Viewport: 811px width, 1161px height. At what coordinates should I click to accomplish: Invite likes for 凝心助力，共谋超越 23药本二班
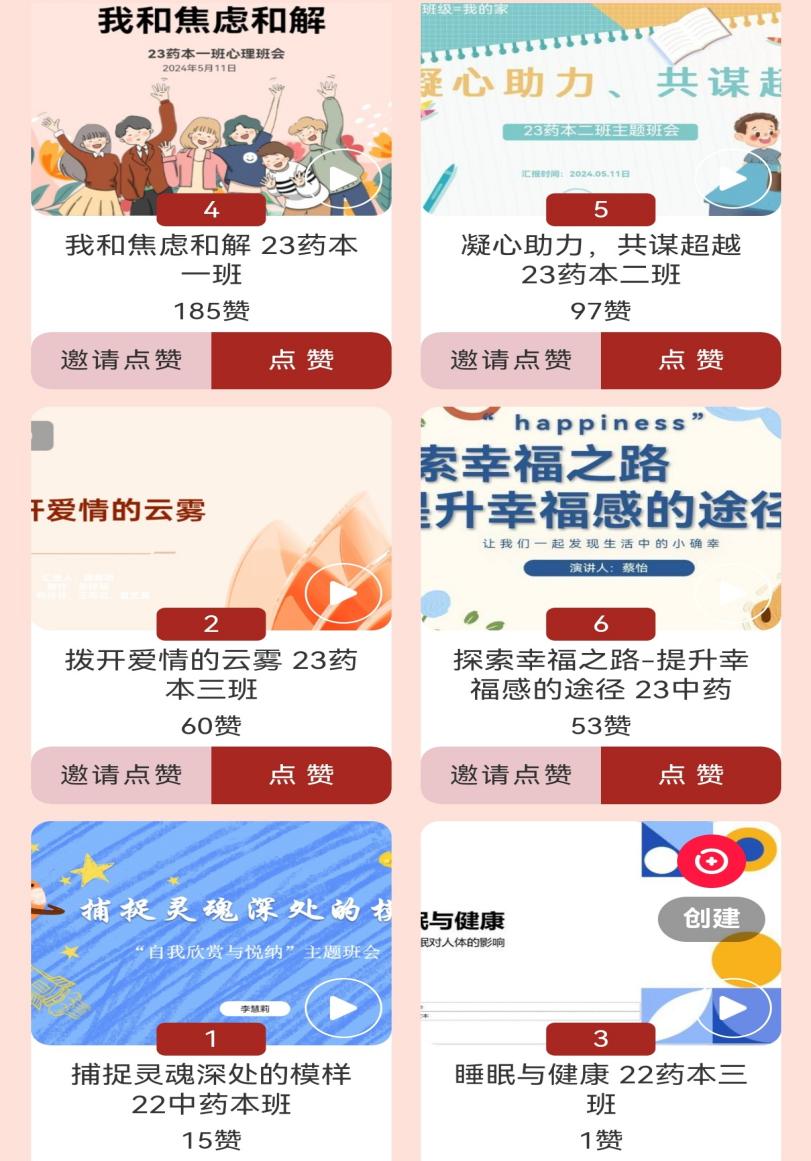510,360
